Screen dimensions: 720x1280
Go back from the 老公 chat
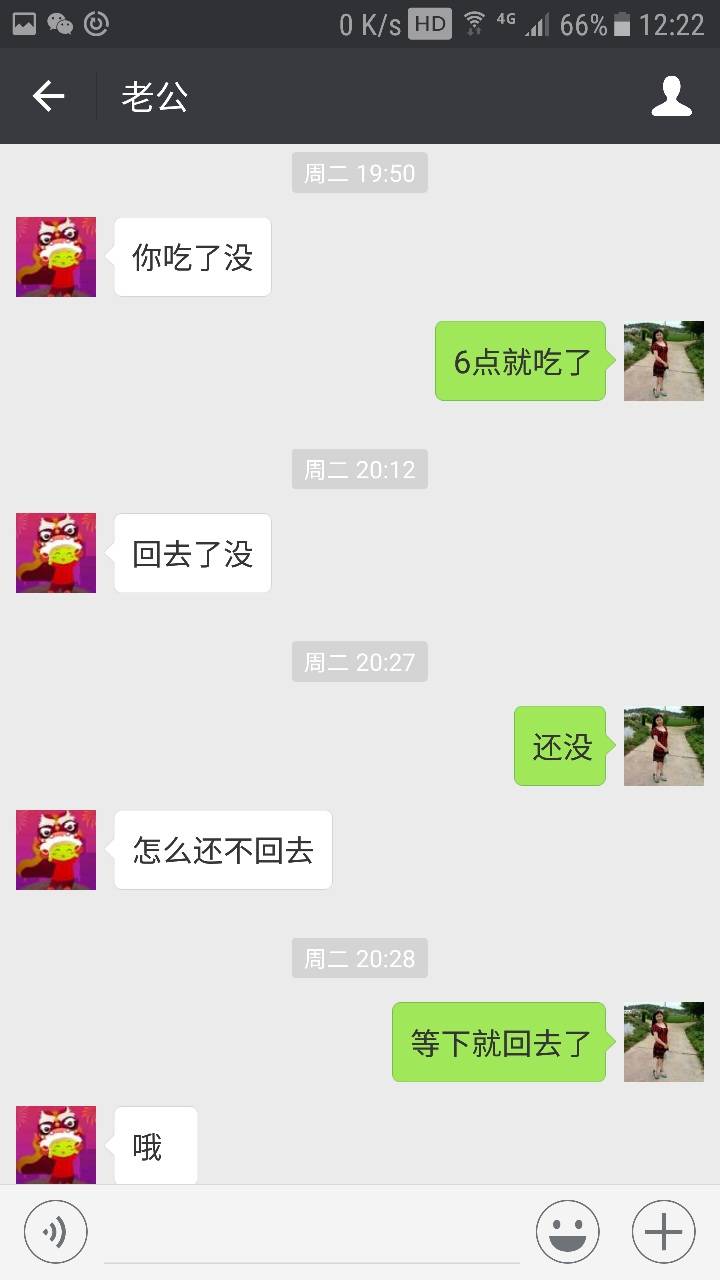click(x=48, y=96)
